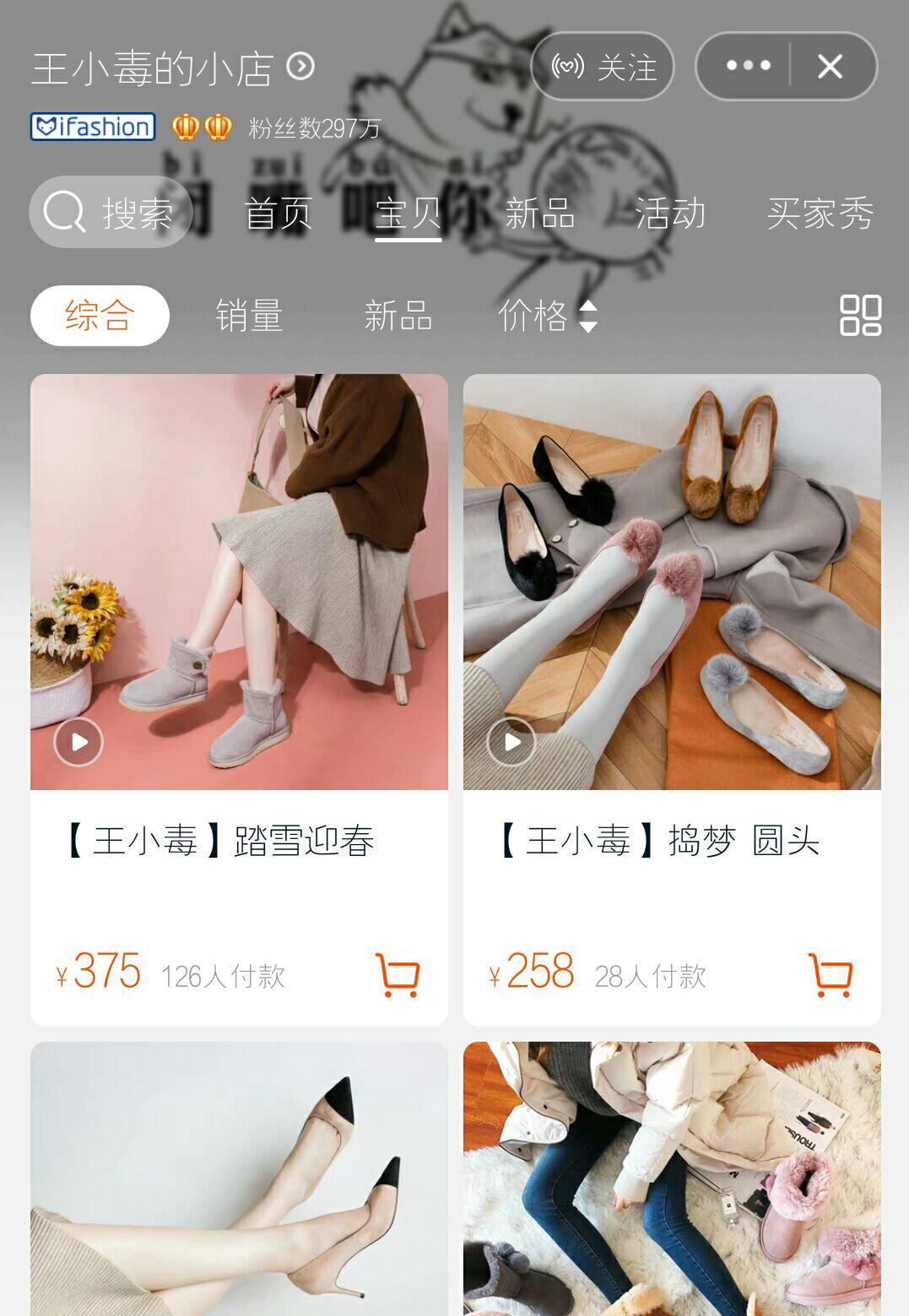Image resolution: width=909 pixels, height=1316 pixels.
Task: Click the first crown medal icon
Action: point(186,127)
